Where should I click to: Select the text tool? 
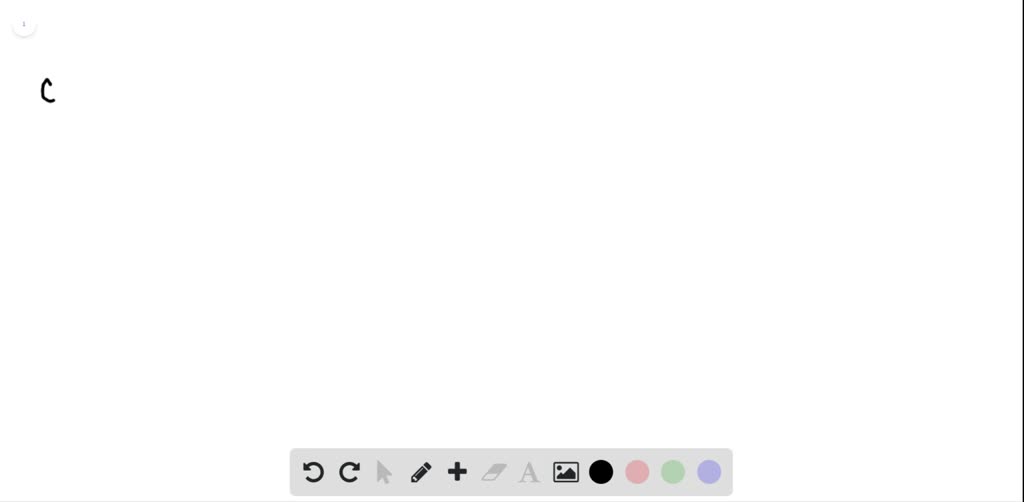(529, 472)
